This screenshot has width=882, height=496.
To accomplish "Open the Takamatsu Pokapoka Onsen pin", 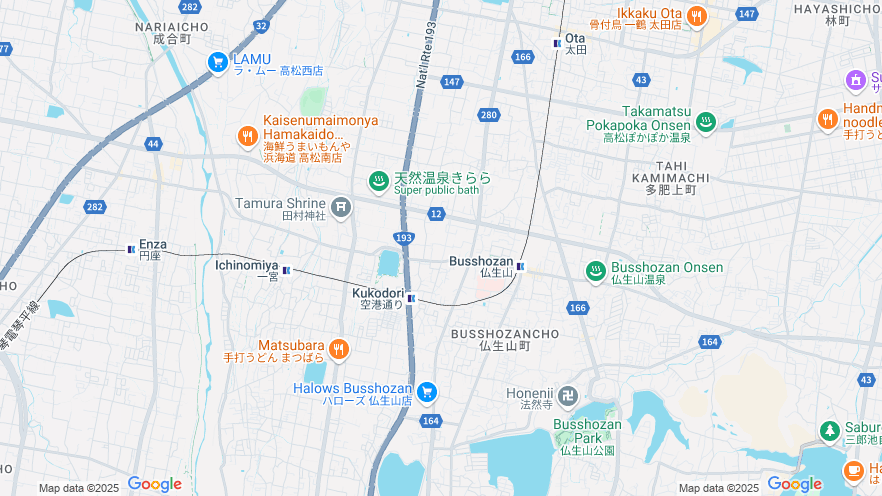I will click(x=706, y=122).
